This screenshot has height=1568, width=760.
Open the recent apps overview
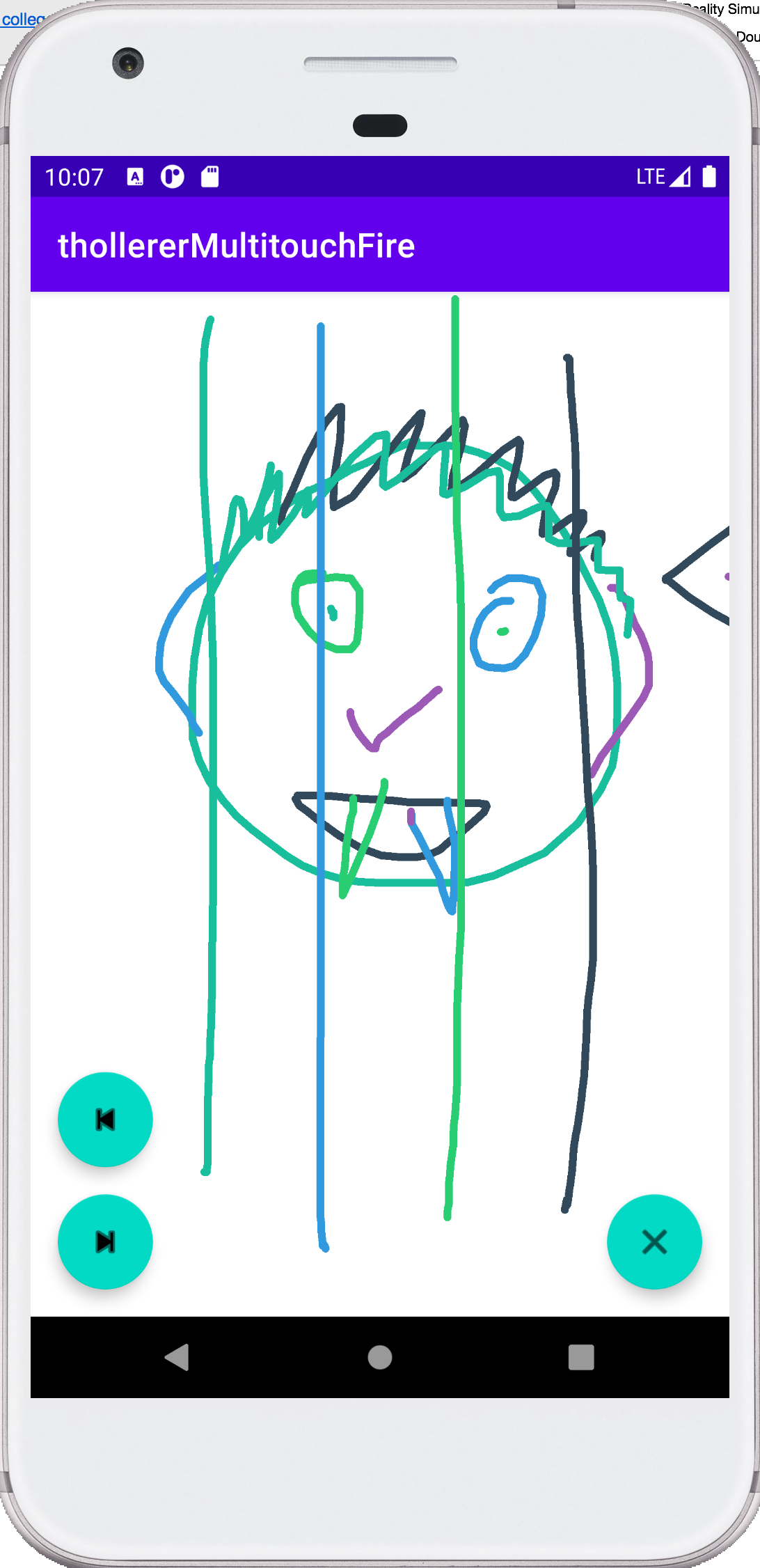pos(581,1357)
